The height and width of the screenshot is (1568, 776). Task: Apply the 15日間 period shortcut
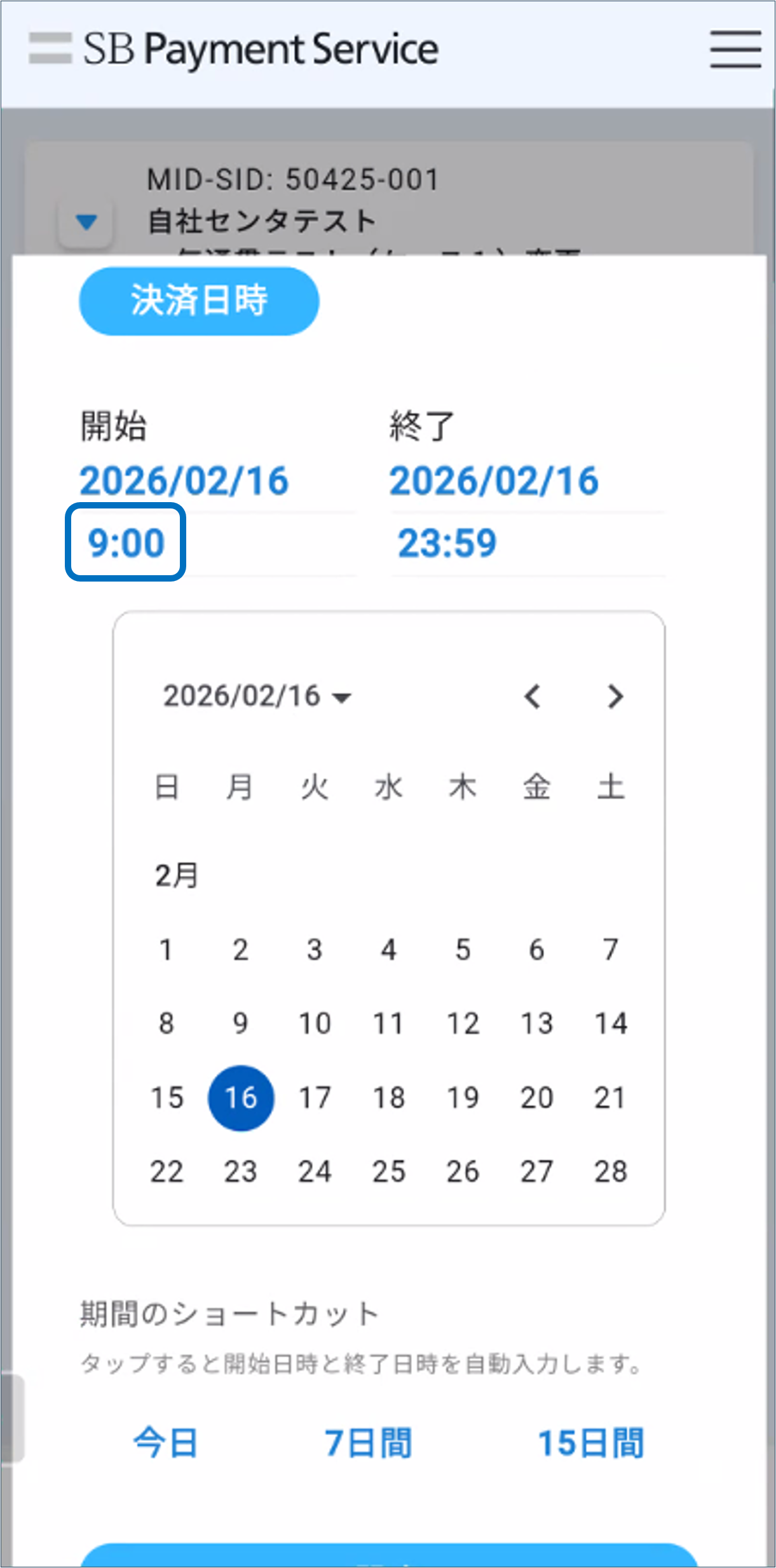[591, 1443]
